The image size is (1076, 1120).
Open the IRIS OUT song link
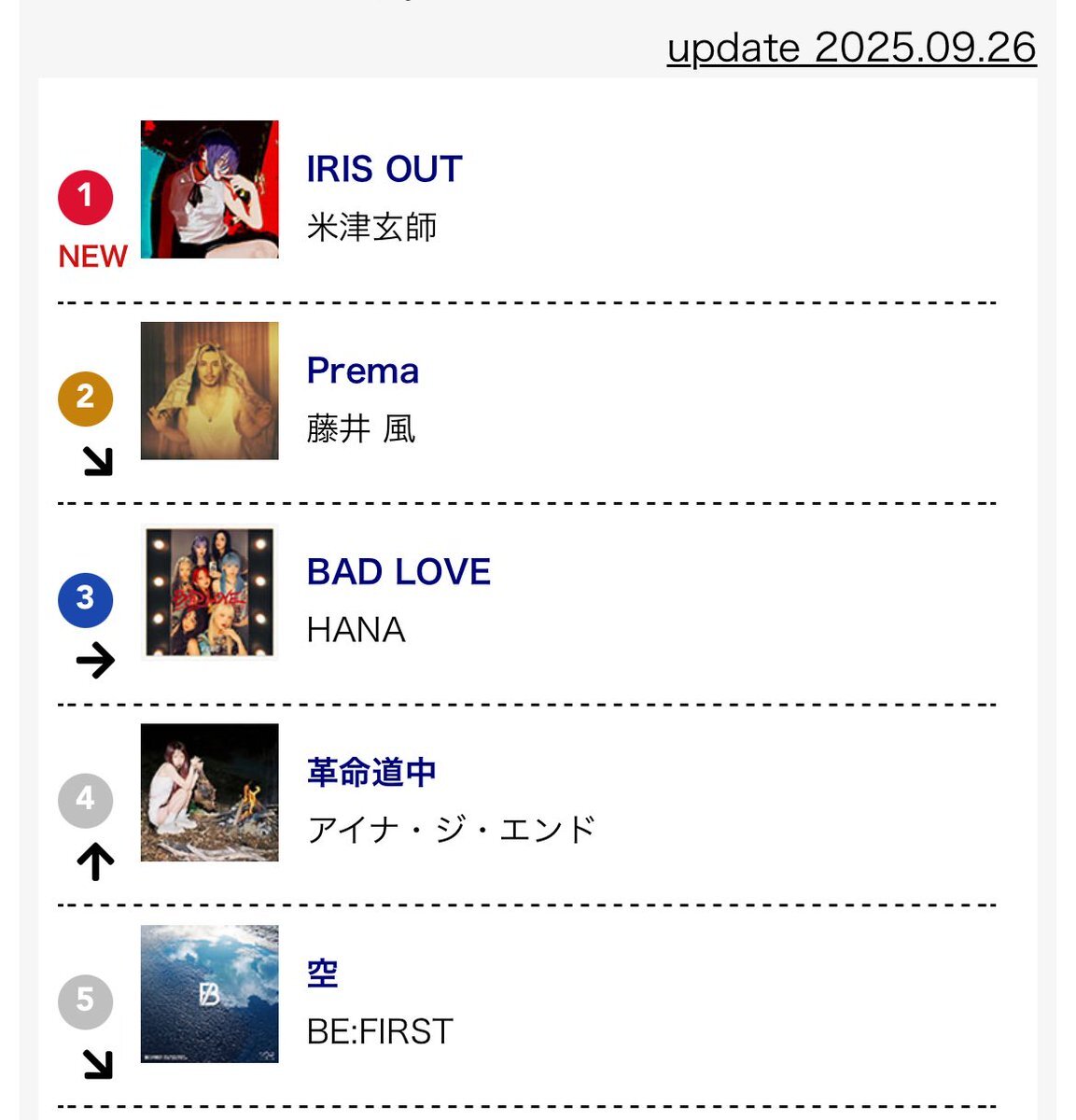(384, 169)
